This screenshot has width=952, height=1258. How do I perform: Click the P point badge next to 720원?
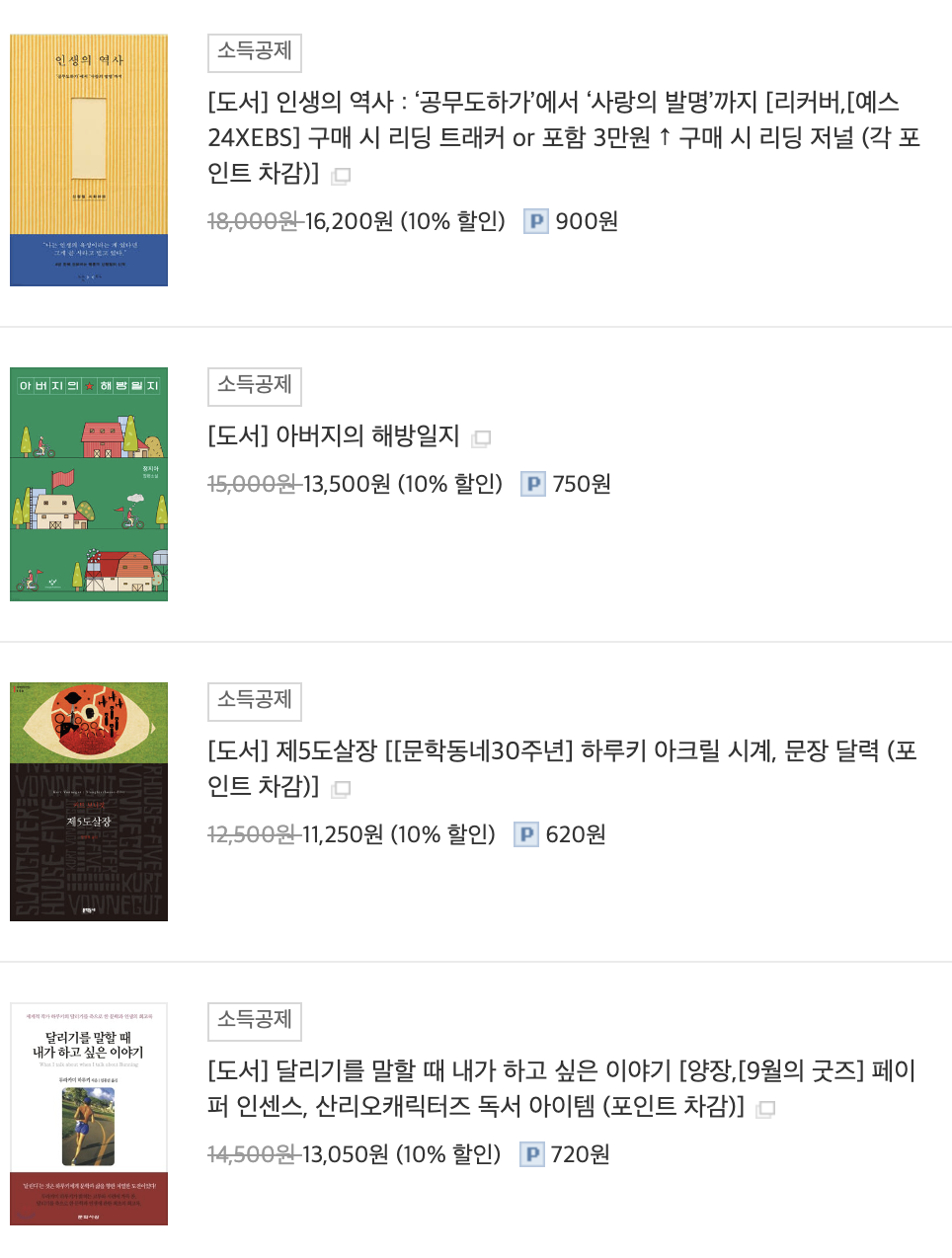pyautogui.click(x=534, y=1153)
